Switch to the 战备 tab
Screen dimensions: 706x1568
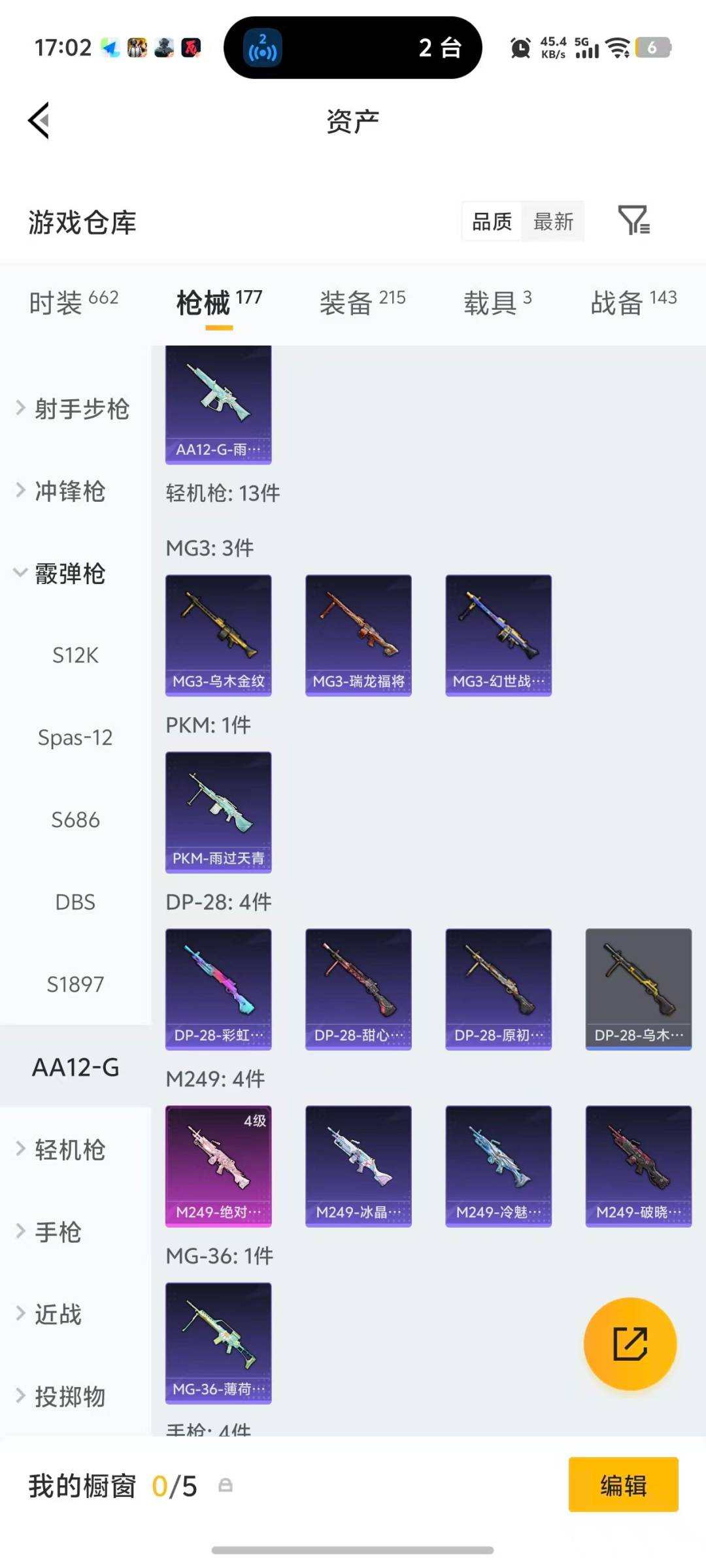click(x=633, y=302)
